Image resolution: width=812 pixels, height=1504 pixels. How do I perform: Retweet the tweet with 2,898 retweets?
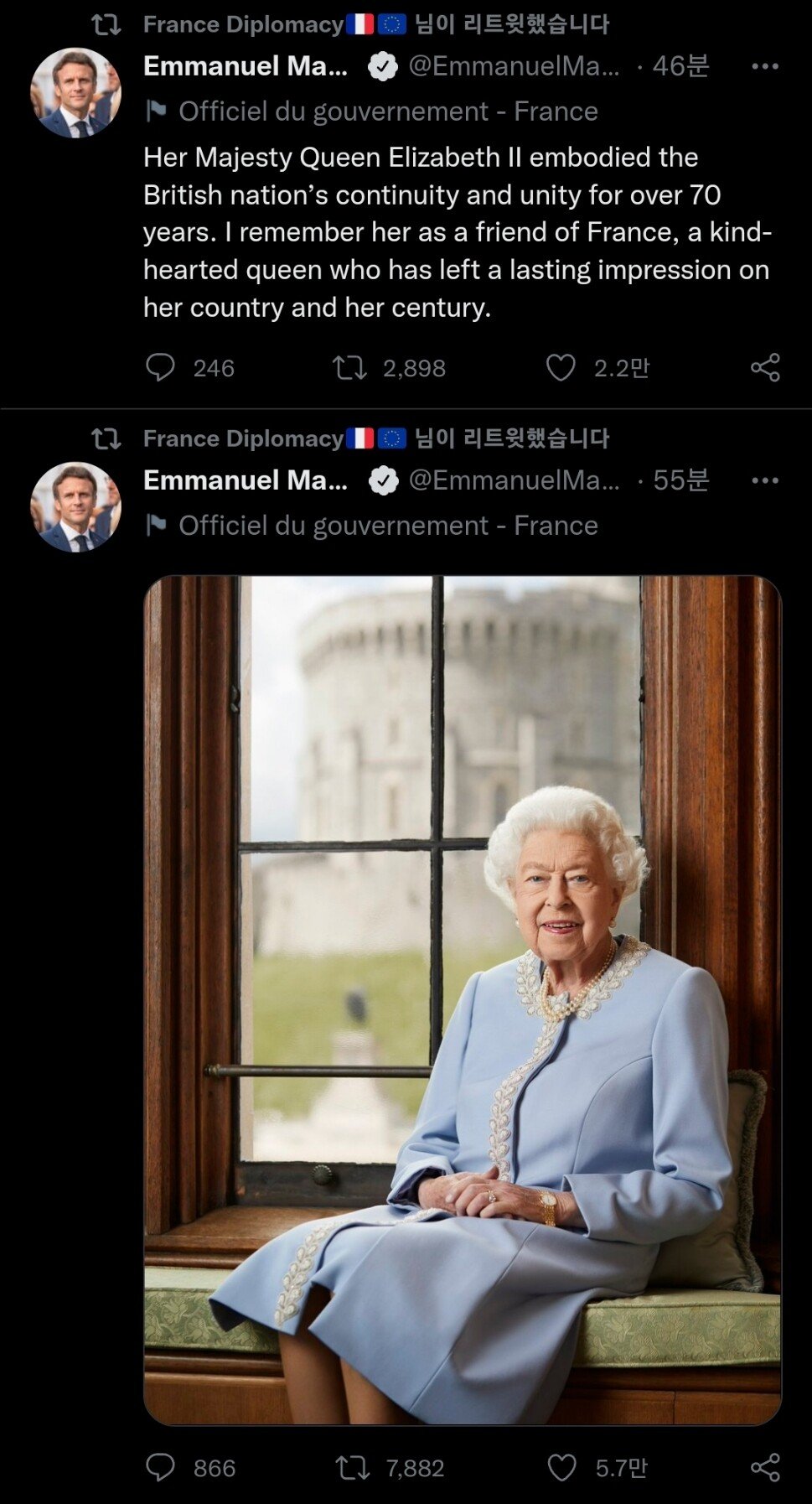[x=349, y=367]
